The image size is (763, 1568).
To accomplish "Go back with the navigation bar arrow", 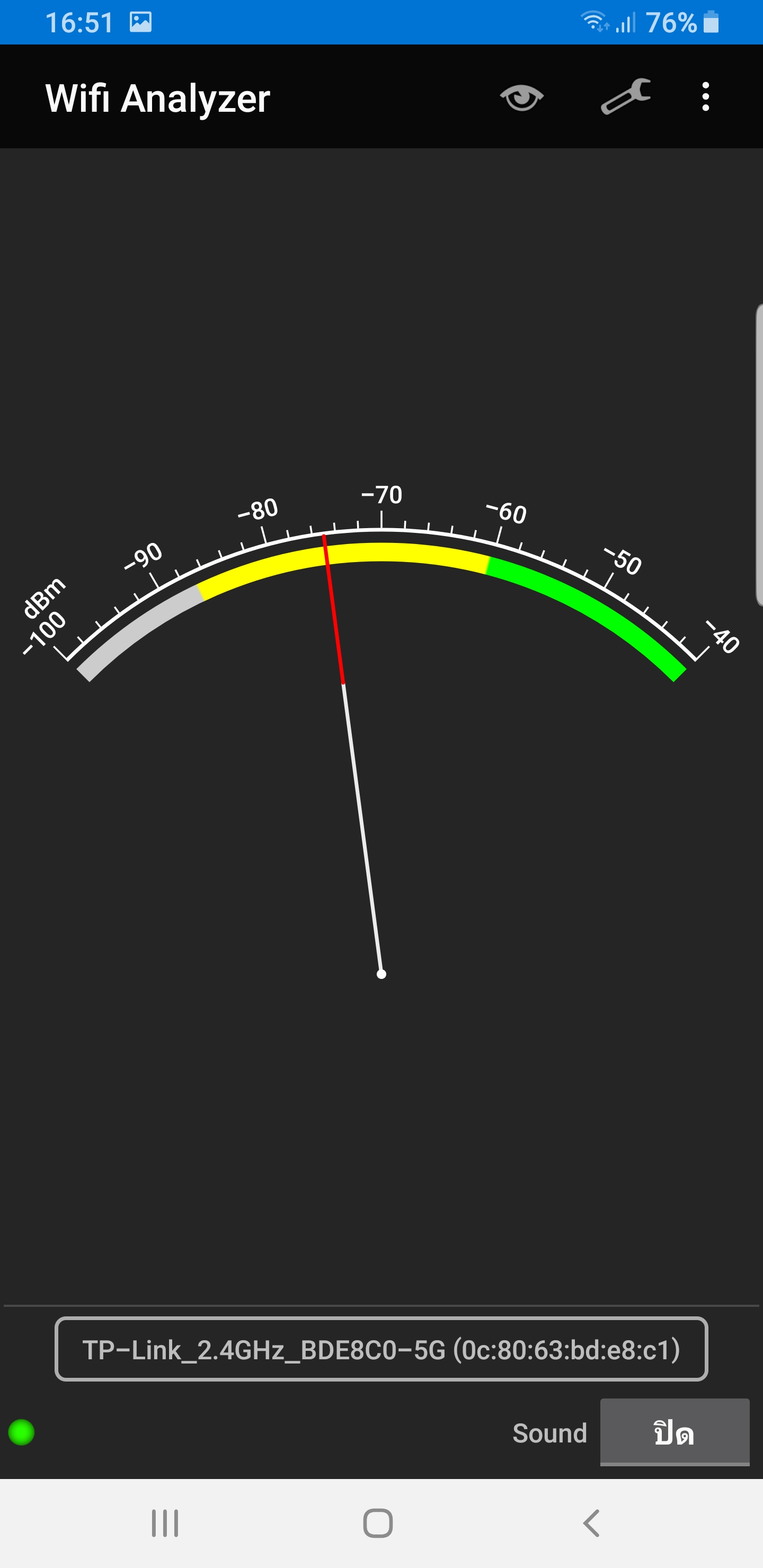I will (591, 1524).
